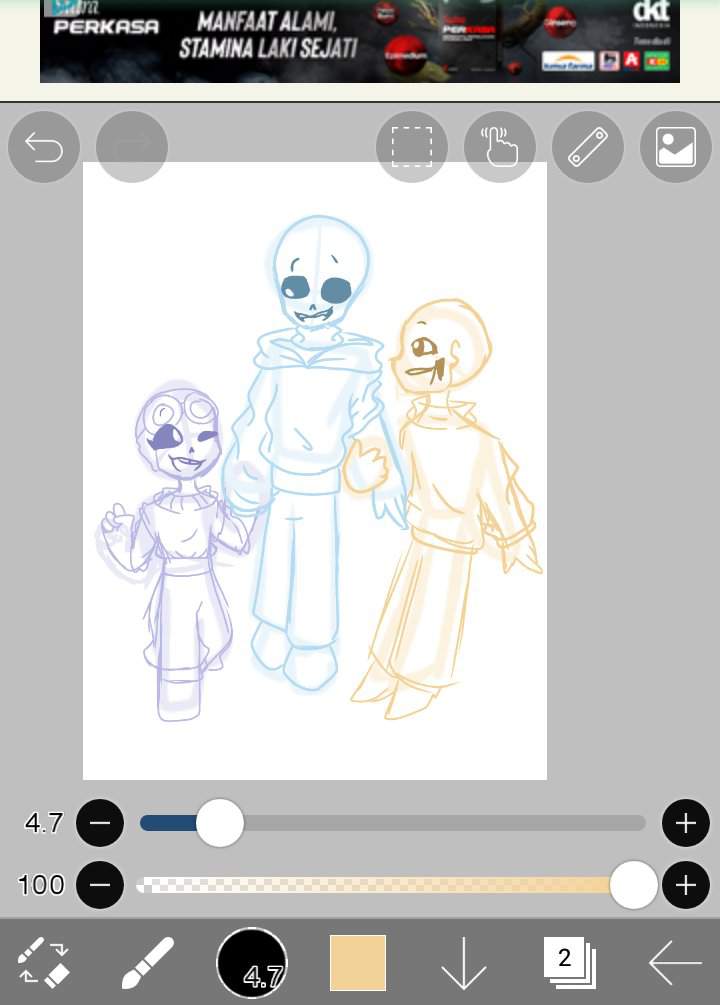Set brush thickness on the slider
Screen dimensions: 720x1005
click(x=220, y=823)
